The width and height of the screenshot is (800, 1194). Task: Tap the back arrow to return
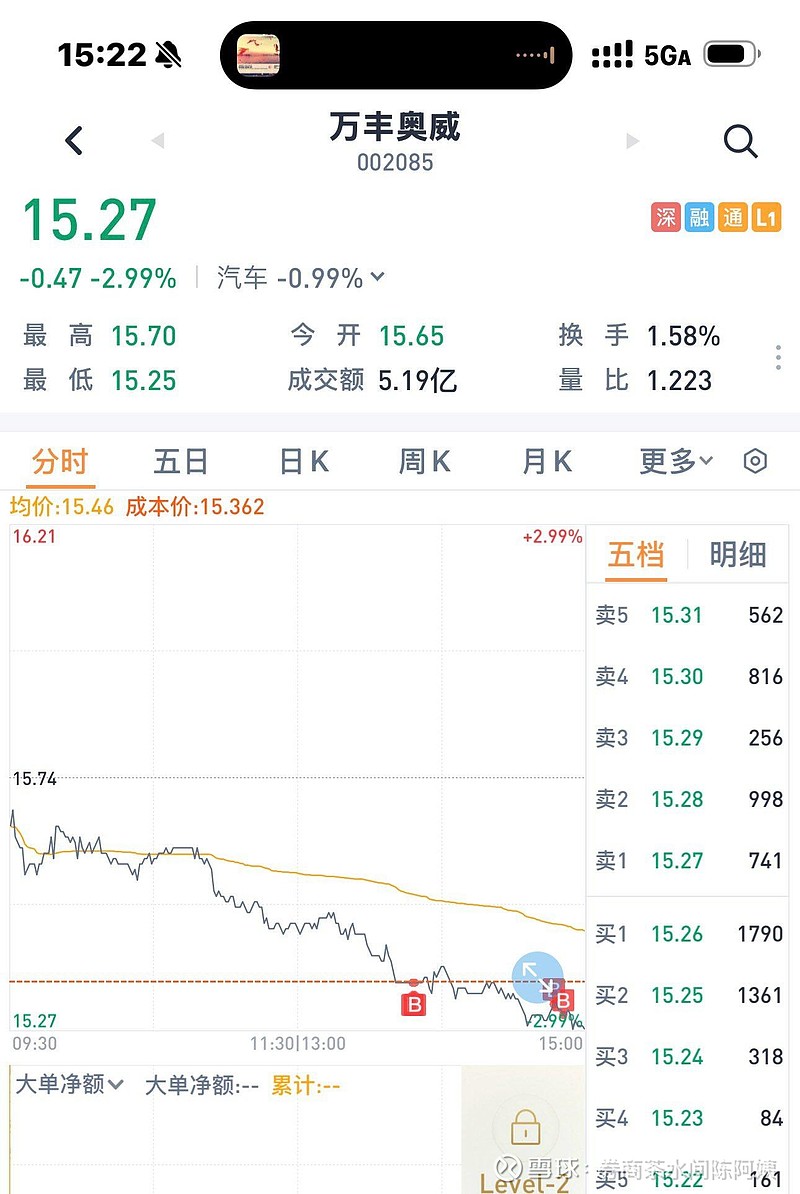point(74,140)
